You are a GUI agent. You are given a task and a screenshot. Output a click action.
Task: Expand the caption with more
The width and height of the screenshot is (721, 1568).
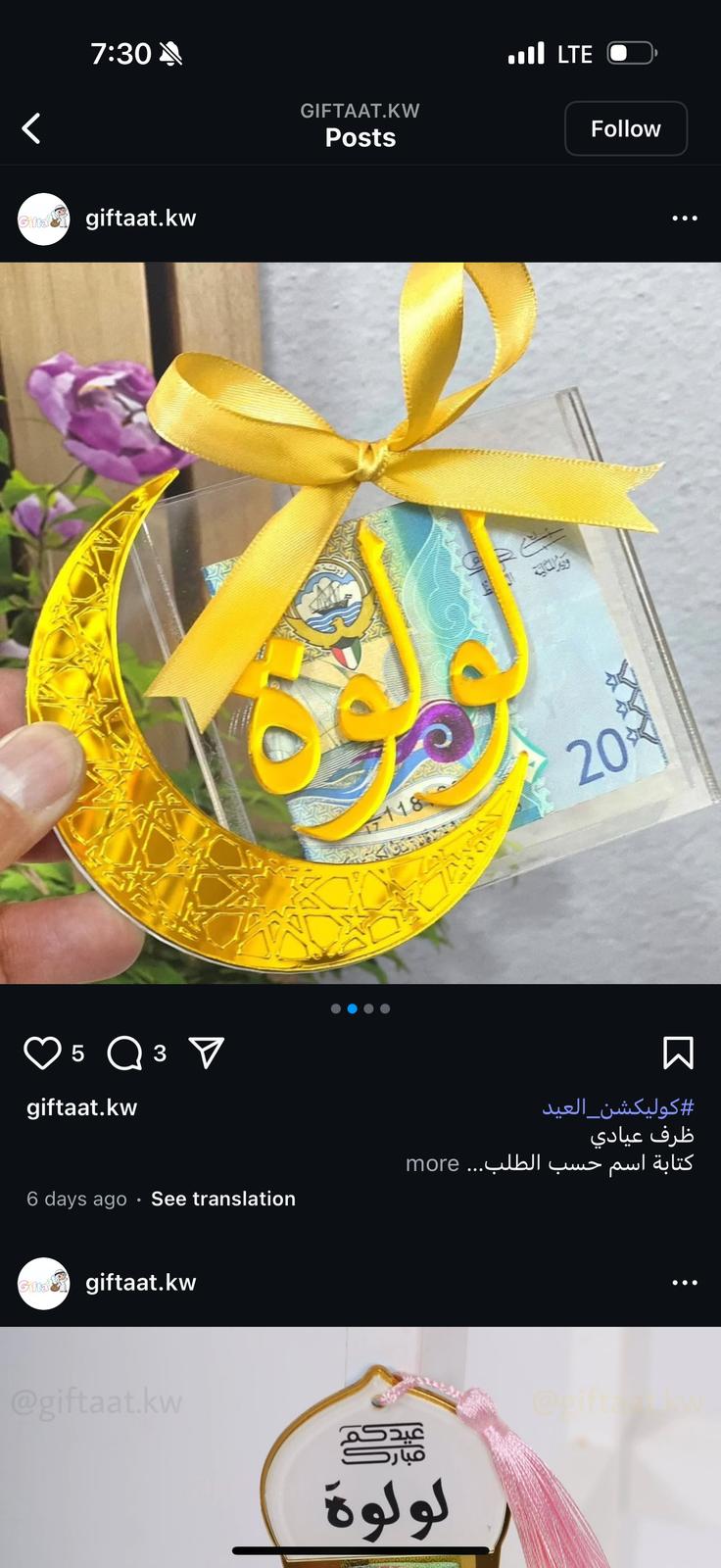click(x=432, y=1163)
